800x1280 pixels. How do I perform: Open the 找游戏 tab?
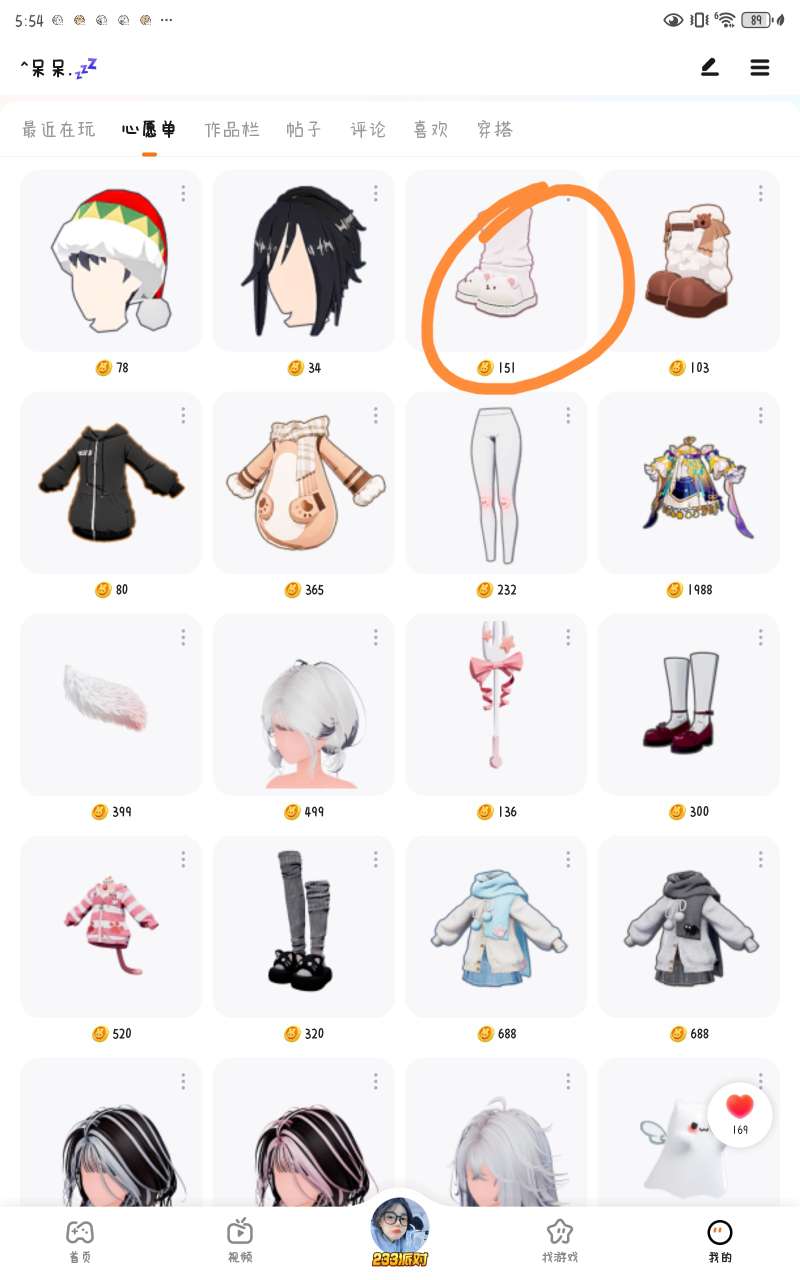(560, 1241)
